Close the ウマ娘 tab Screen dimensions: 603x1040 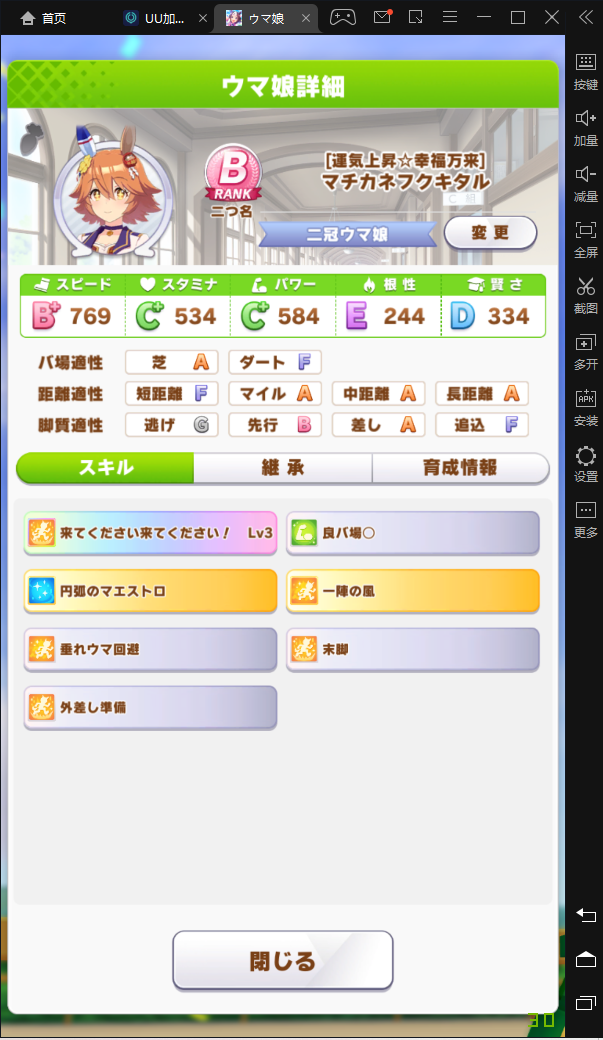307,18
